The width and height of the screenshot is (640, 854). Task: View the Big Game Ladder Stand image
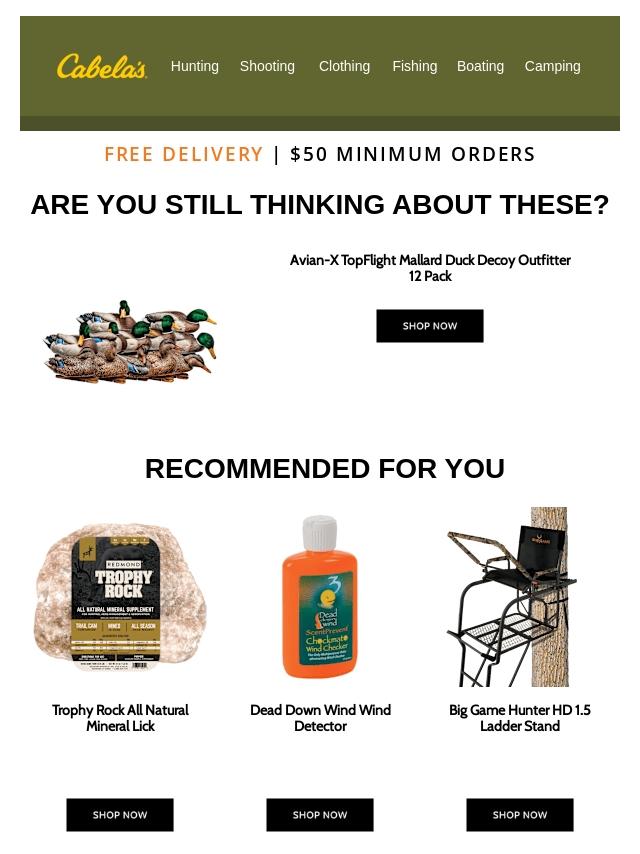(520, 597)
